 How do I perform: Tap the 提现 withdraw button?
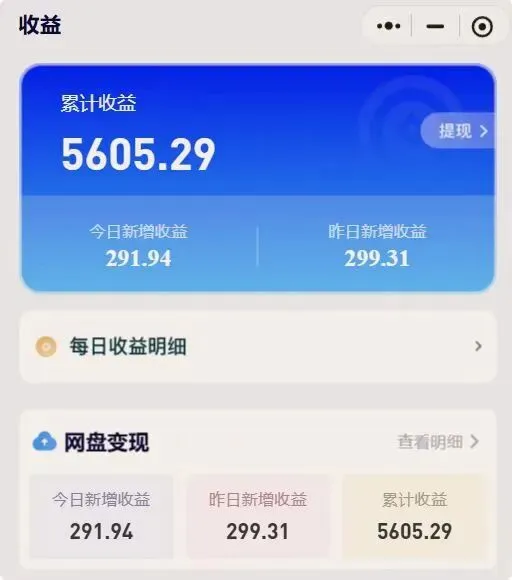click(458, 131)
